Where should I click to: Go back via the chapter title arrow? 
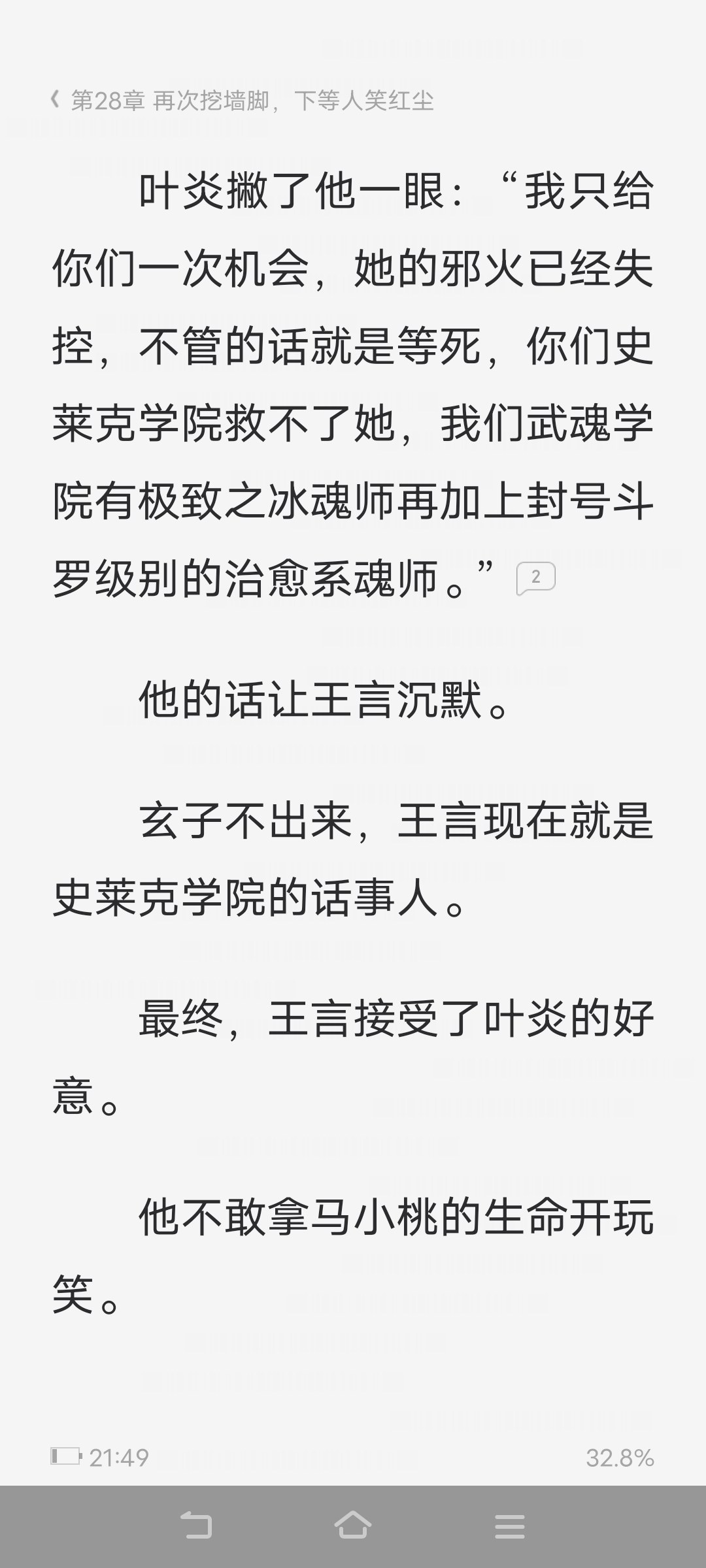pyautogui.click(x=55, y=100)
